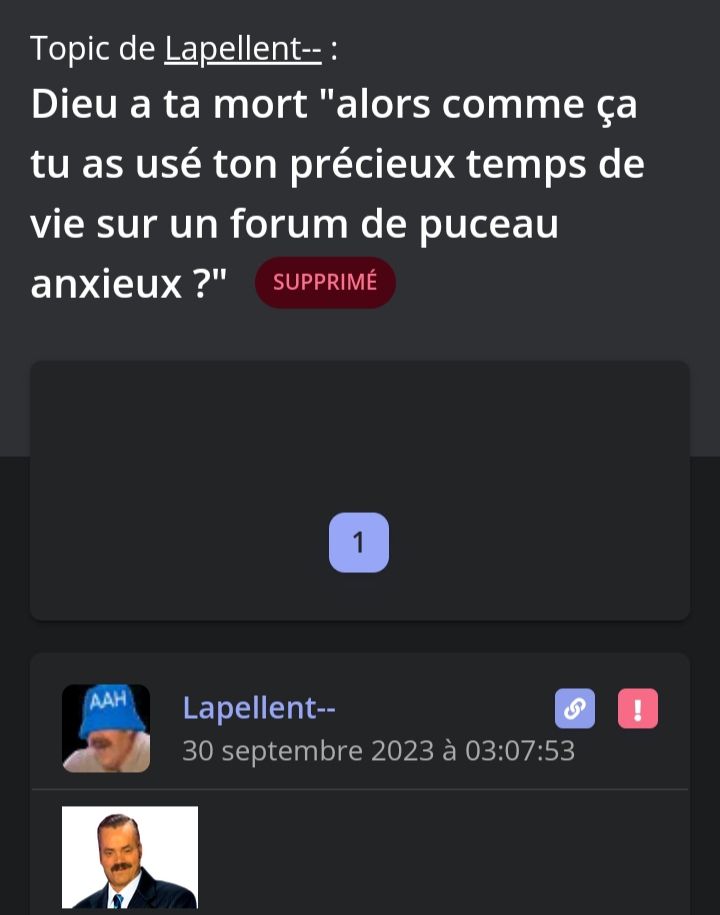Go to page 1 of the topic
Image resolution: width=720 pixels, height=915 pixels.
click(x=358, y=543)
